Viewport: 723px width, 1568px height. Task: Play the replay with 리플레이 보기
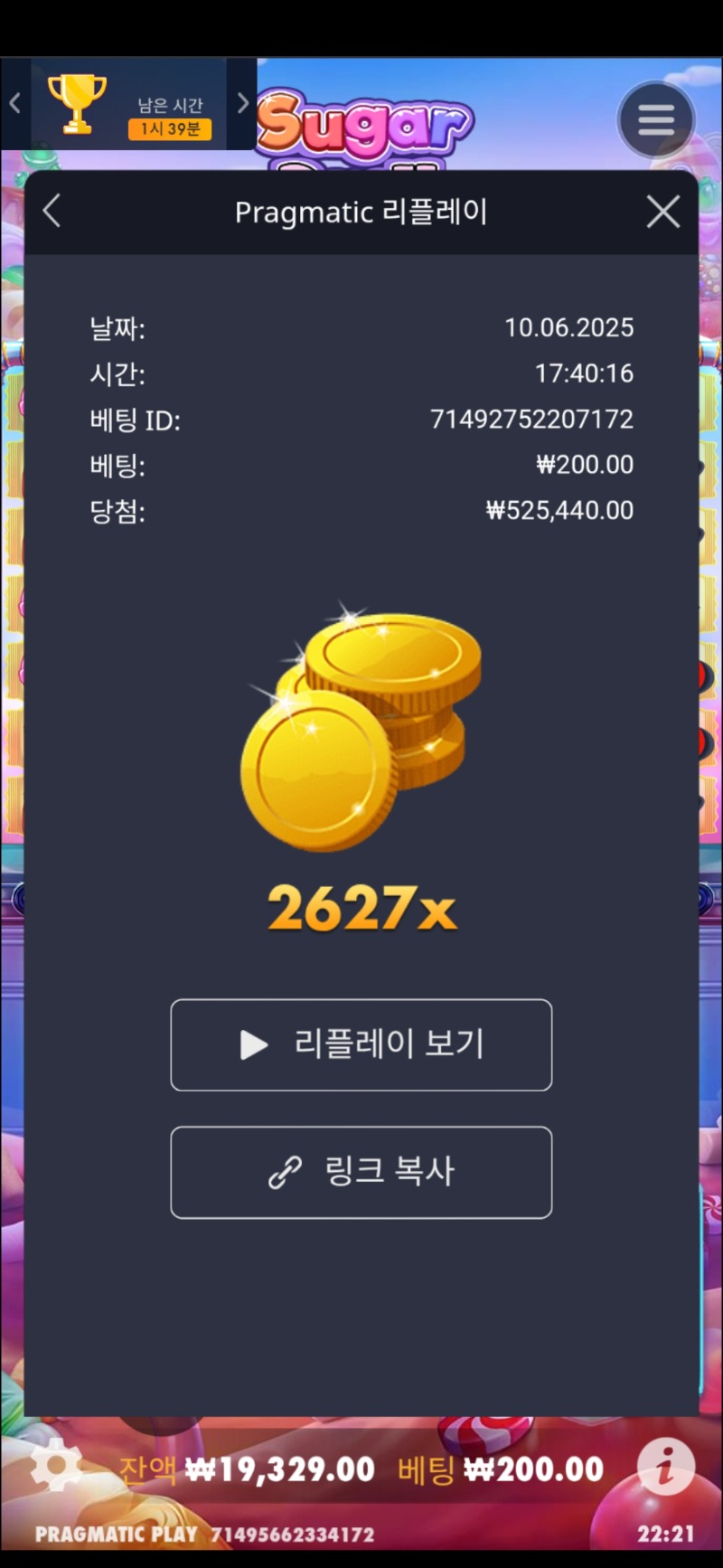click(x=361, y=1044)
